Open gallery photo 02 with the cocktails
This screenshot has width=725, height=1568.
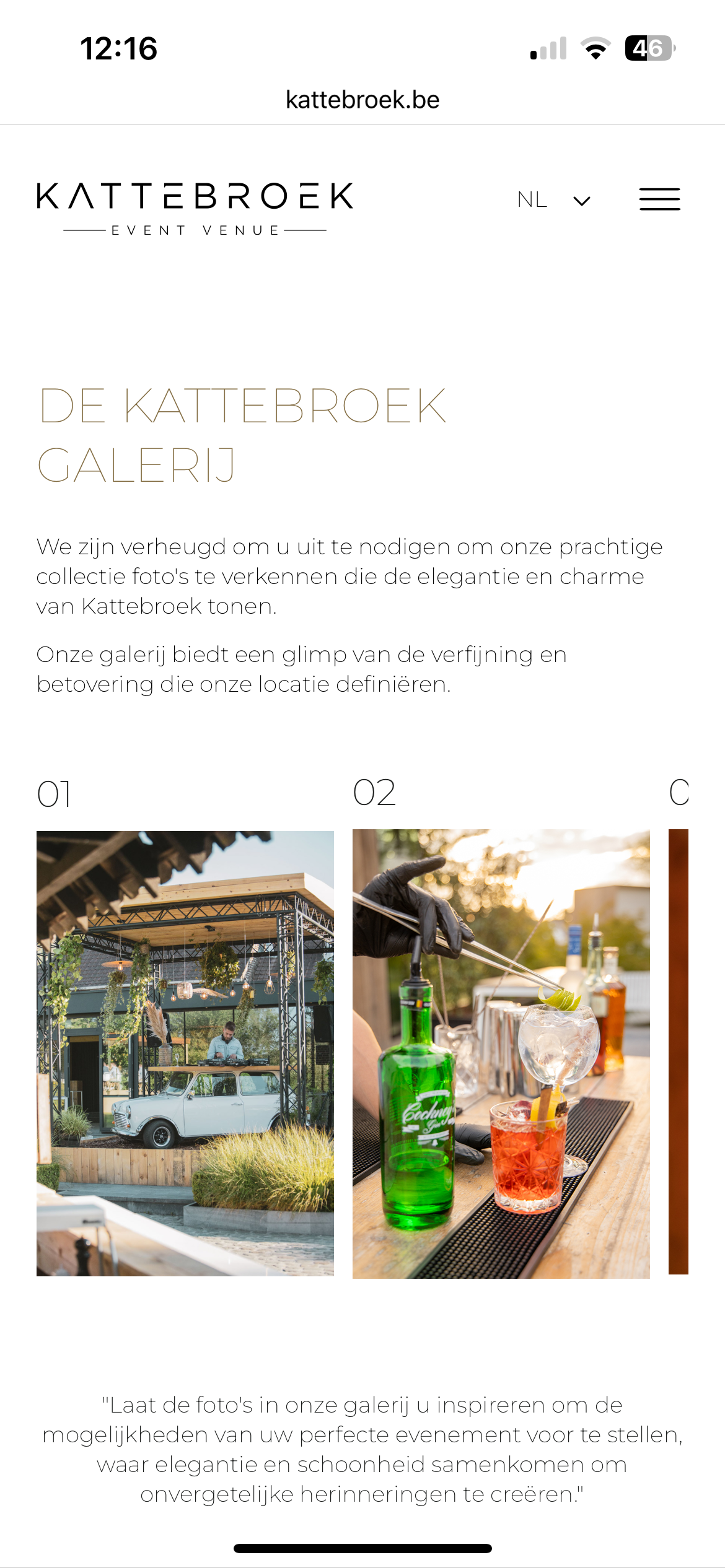click(x=501, y=1053)
